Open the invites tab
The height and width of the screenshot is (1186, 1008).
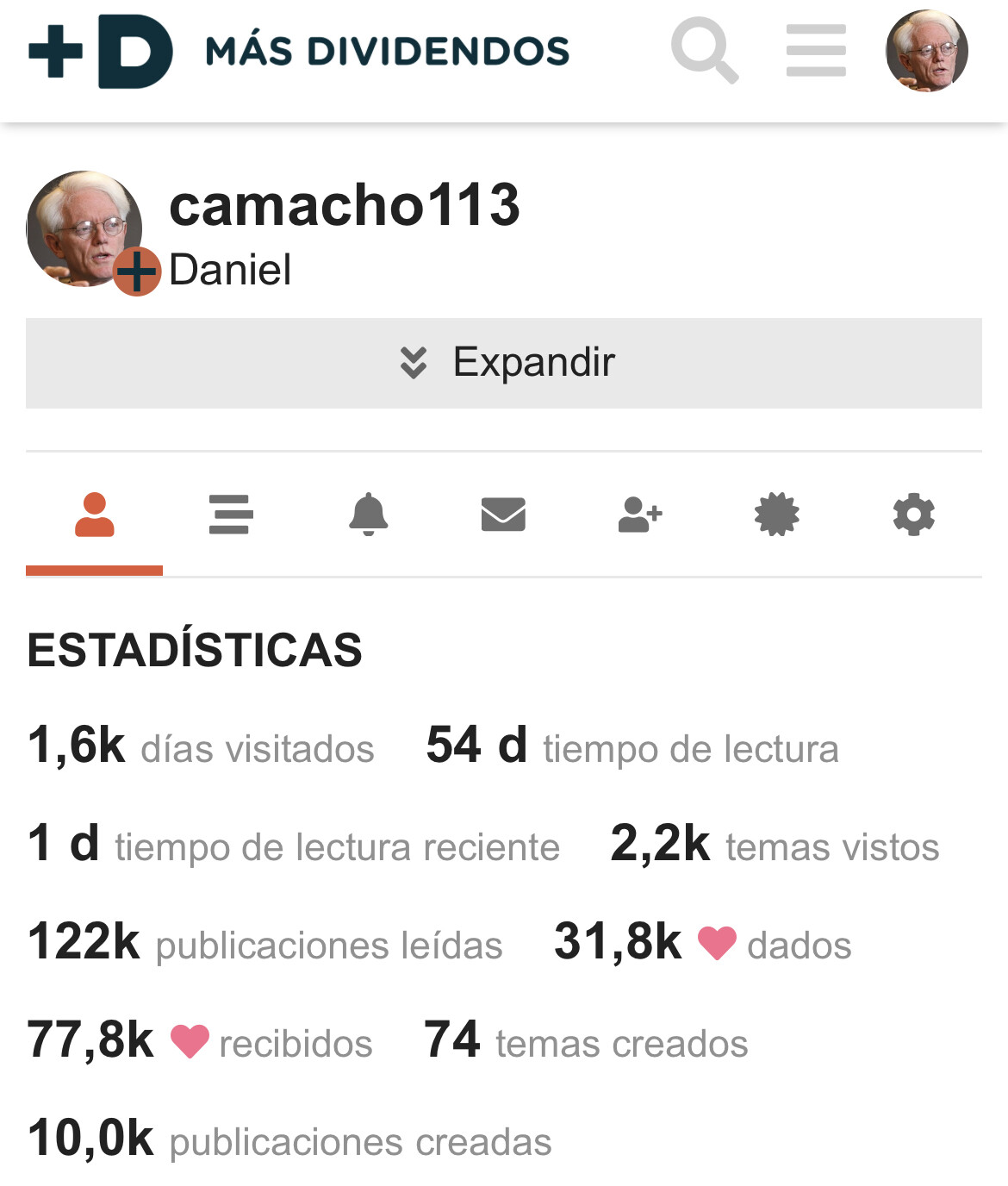(x=640, y=515)
